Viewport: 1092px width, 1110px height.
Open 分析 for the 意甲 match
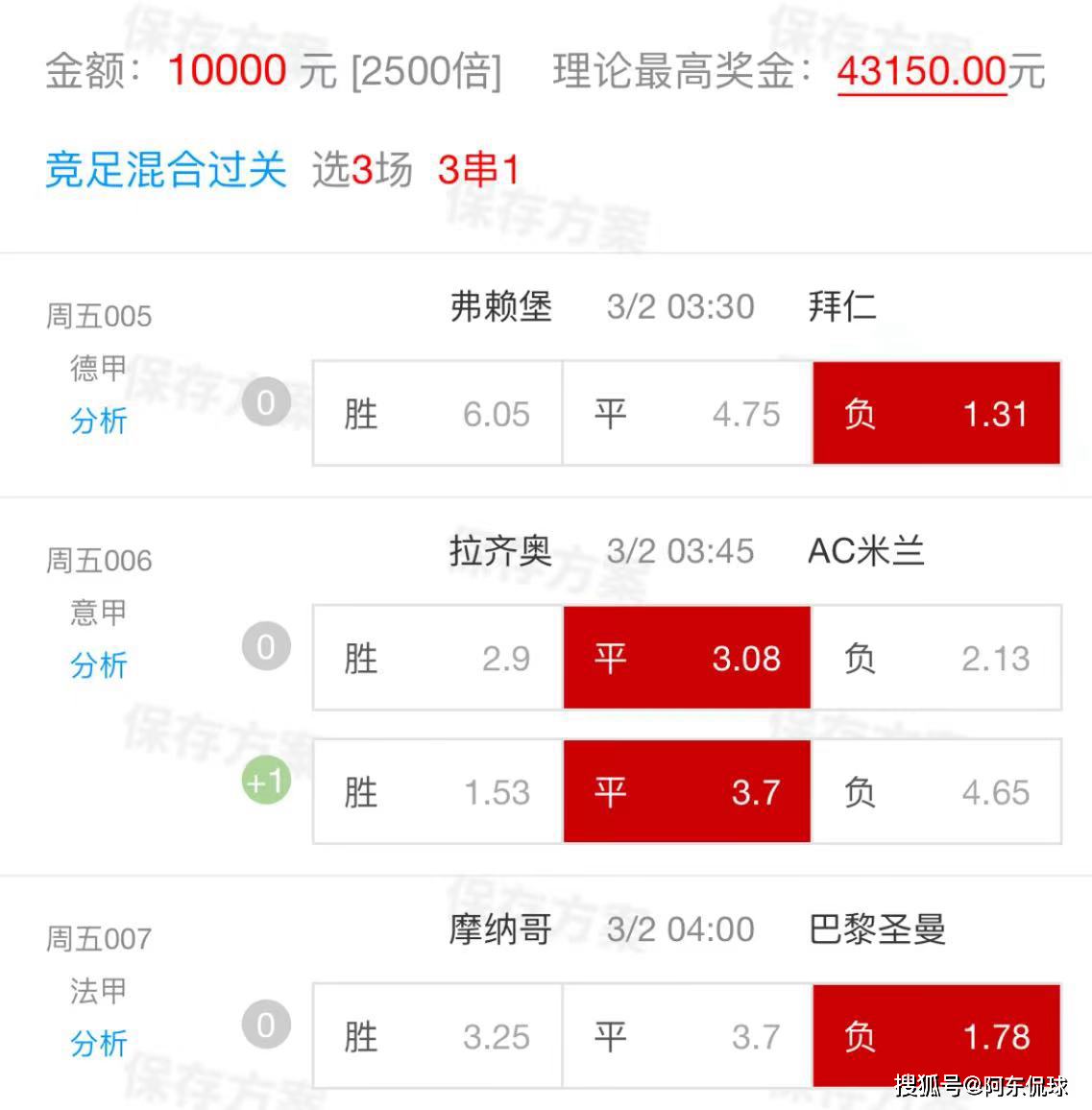99,665
